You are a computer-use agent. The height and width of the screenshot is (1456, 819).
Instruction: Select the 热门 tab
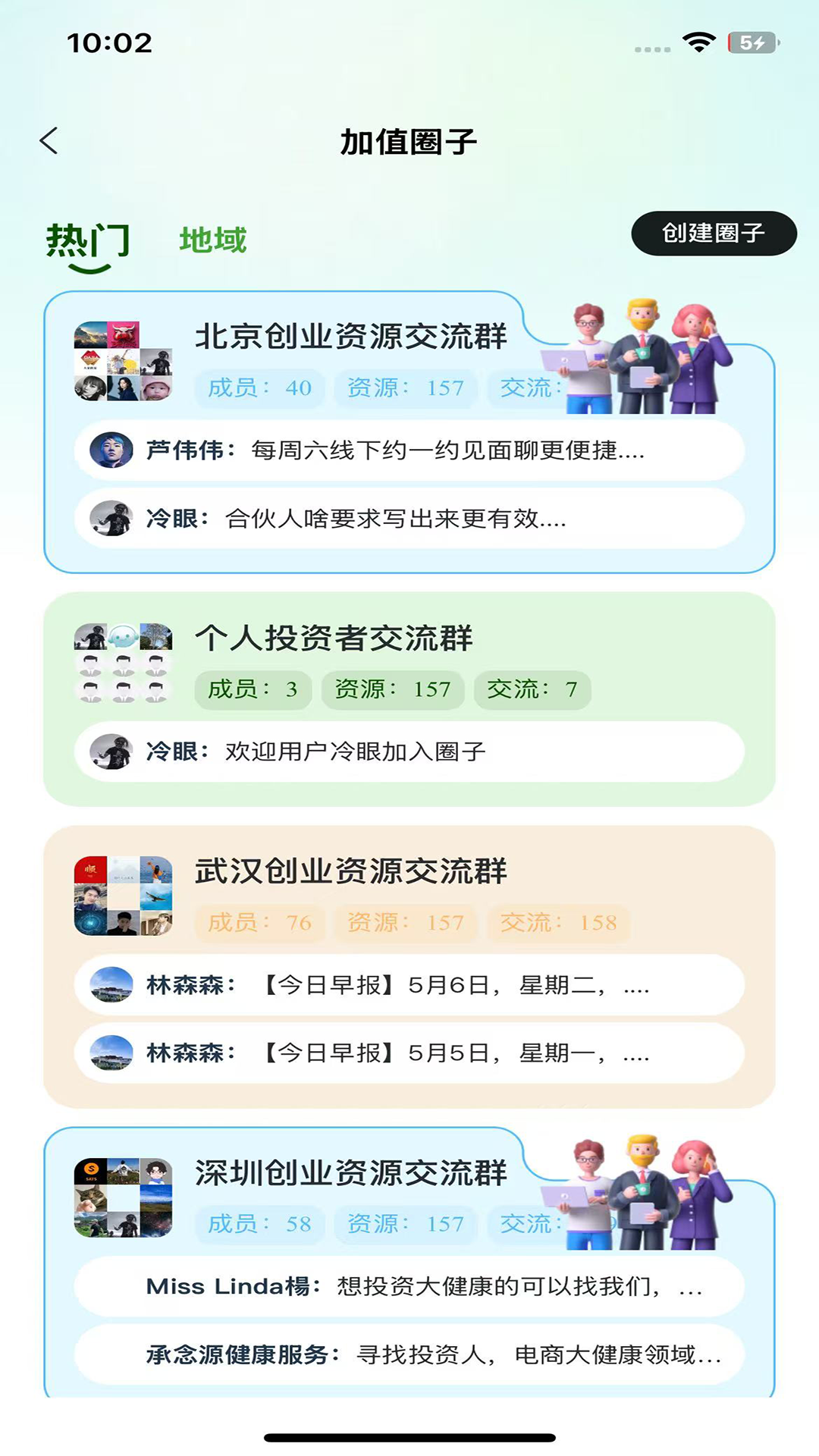click(x=88, y=242)
